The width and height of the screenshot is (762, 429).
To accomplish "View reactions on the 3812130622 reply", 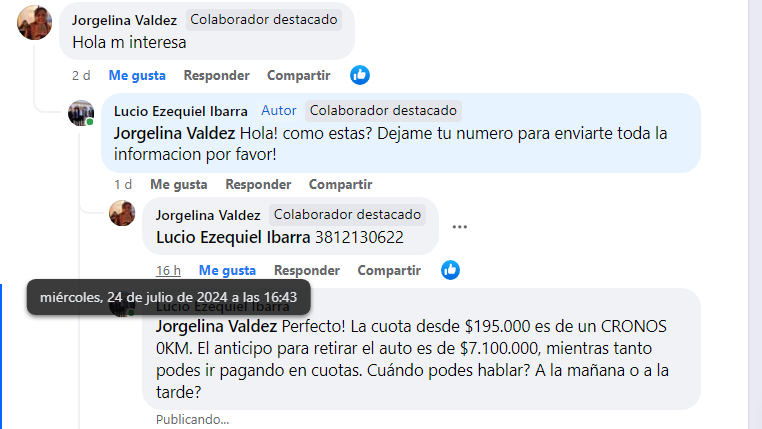I will click(451, 270).
